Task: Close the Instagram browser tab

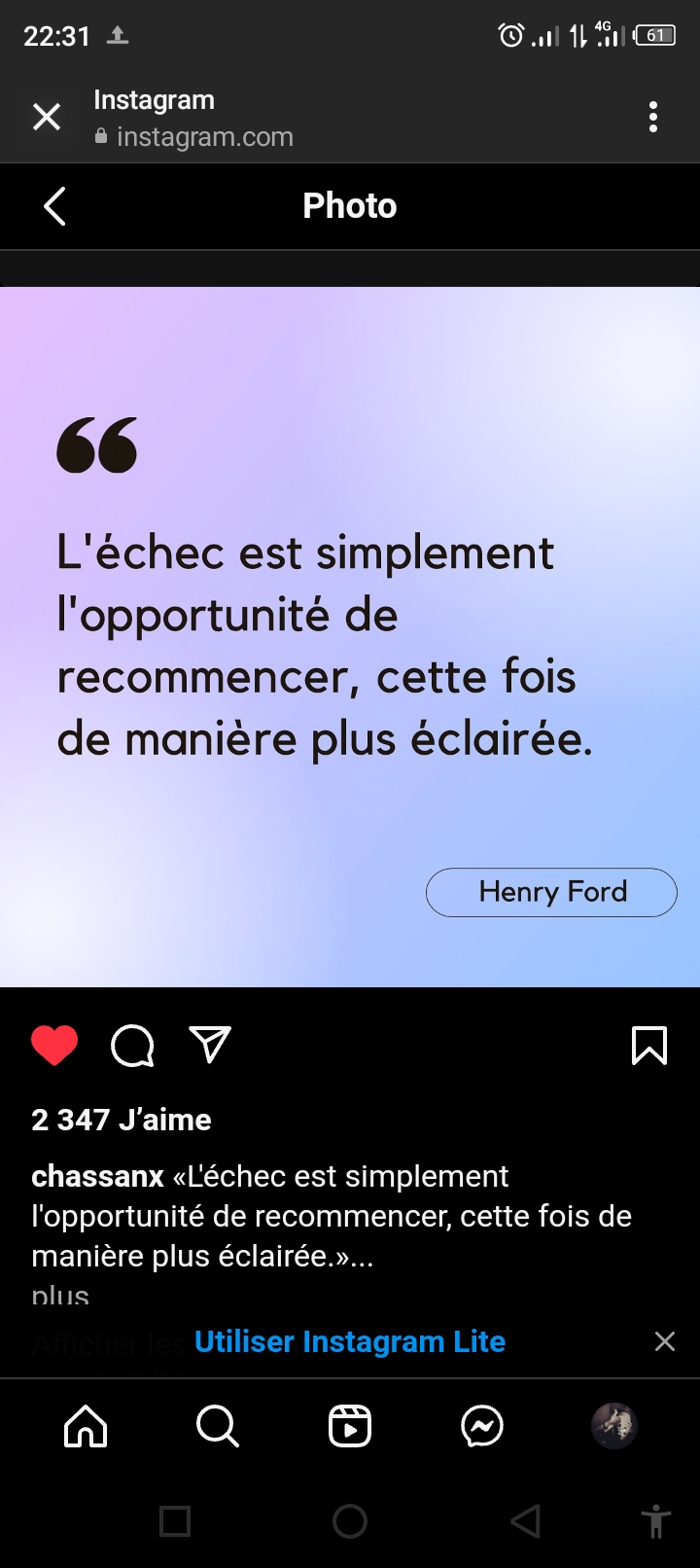Action: [47, 118]
